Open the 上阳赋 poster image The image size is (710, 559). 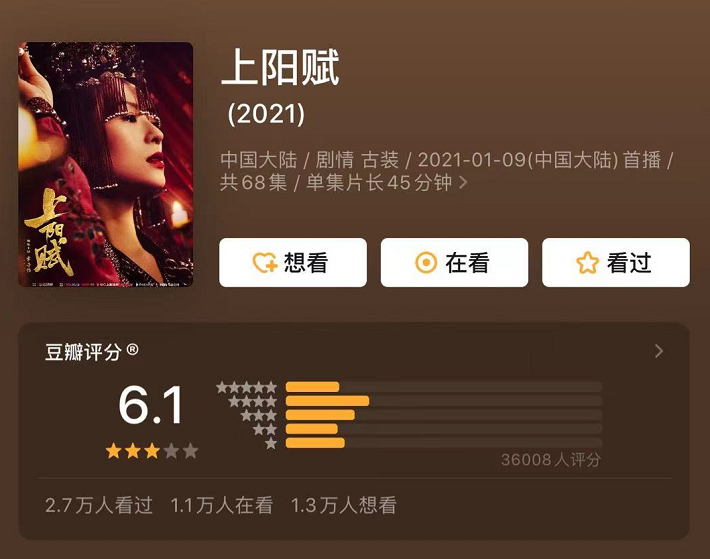[106, 163]
